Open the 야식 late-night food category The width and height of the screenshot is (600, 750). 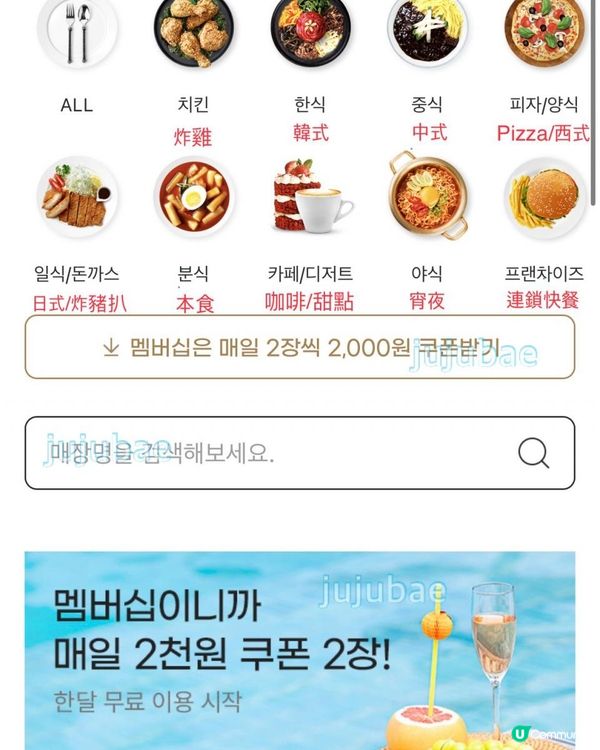coord(428,198)
